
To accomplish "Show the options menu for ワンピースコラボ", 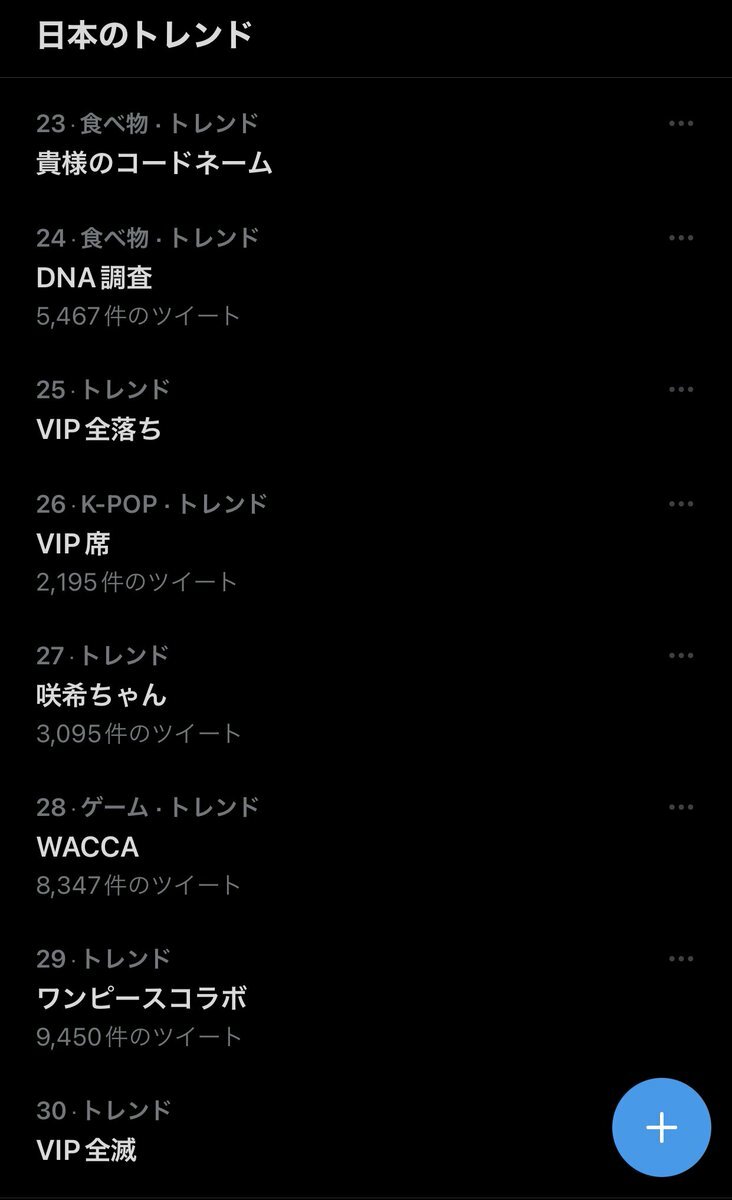I will pyautogui.click(x=681, y=960).
